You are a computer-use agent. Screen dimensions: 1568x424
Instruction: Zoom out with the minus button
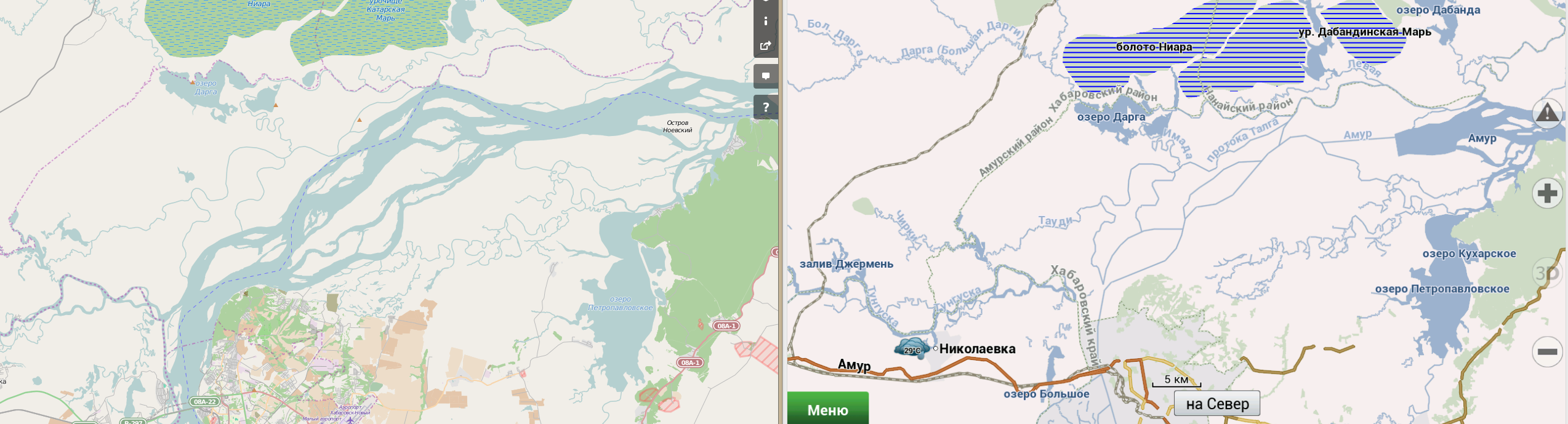point(1546,351)
